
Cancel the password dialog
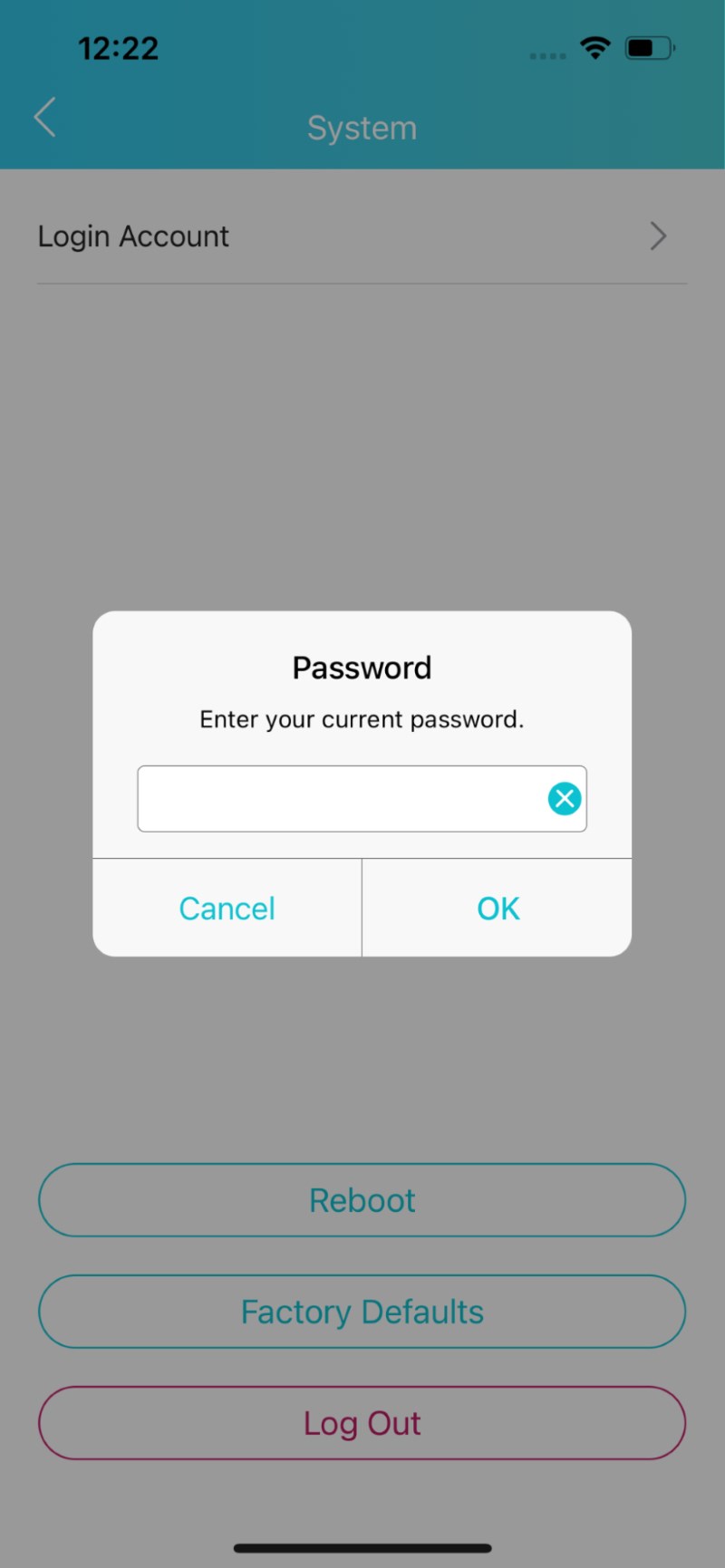[x=227, y=908]
